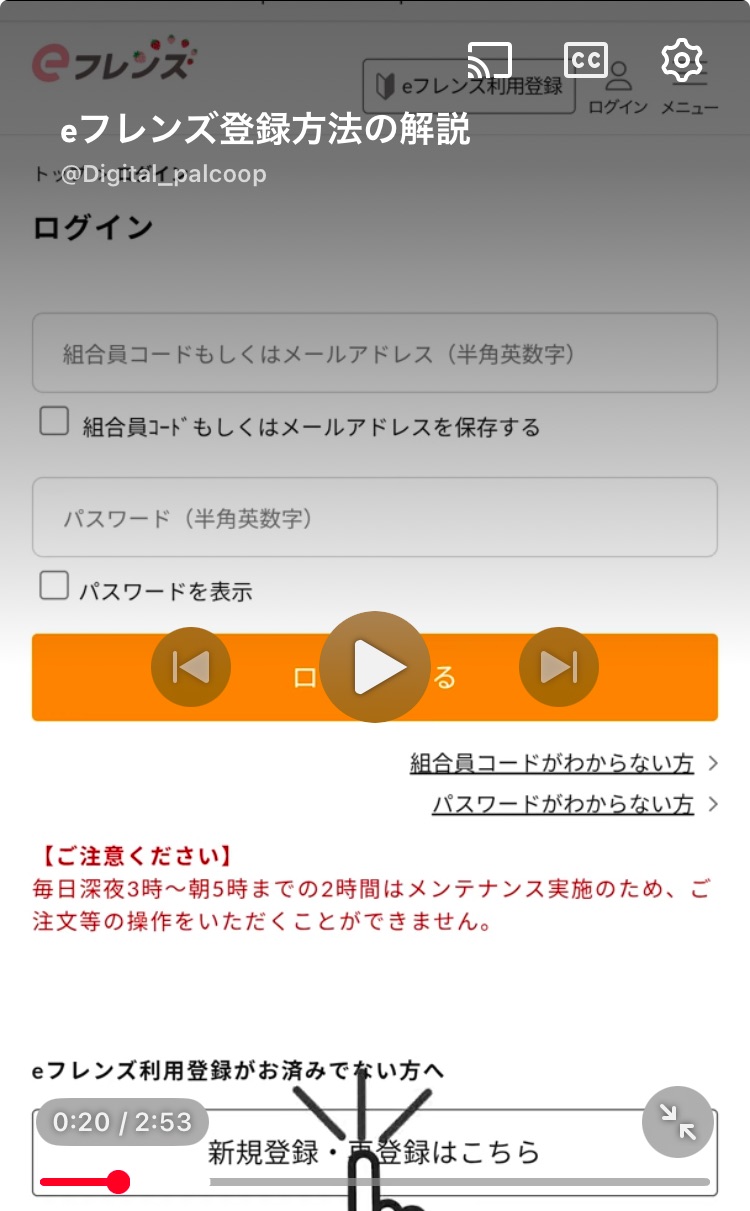Play the video
The width and height of the screenshot is (750, 1211).
coord(375,667)
